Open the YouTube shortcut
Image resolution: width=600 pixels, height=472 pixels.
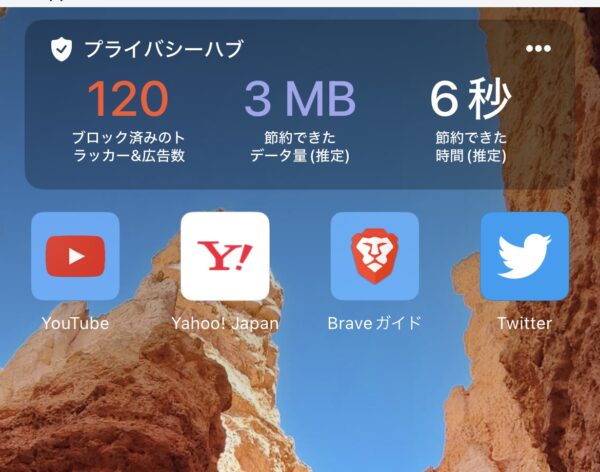tap(75, 256)
